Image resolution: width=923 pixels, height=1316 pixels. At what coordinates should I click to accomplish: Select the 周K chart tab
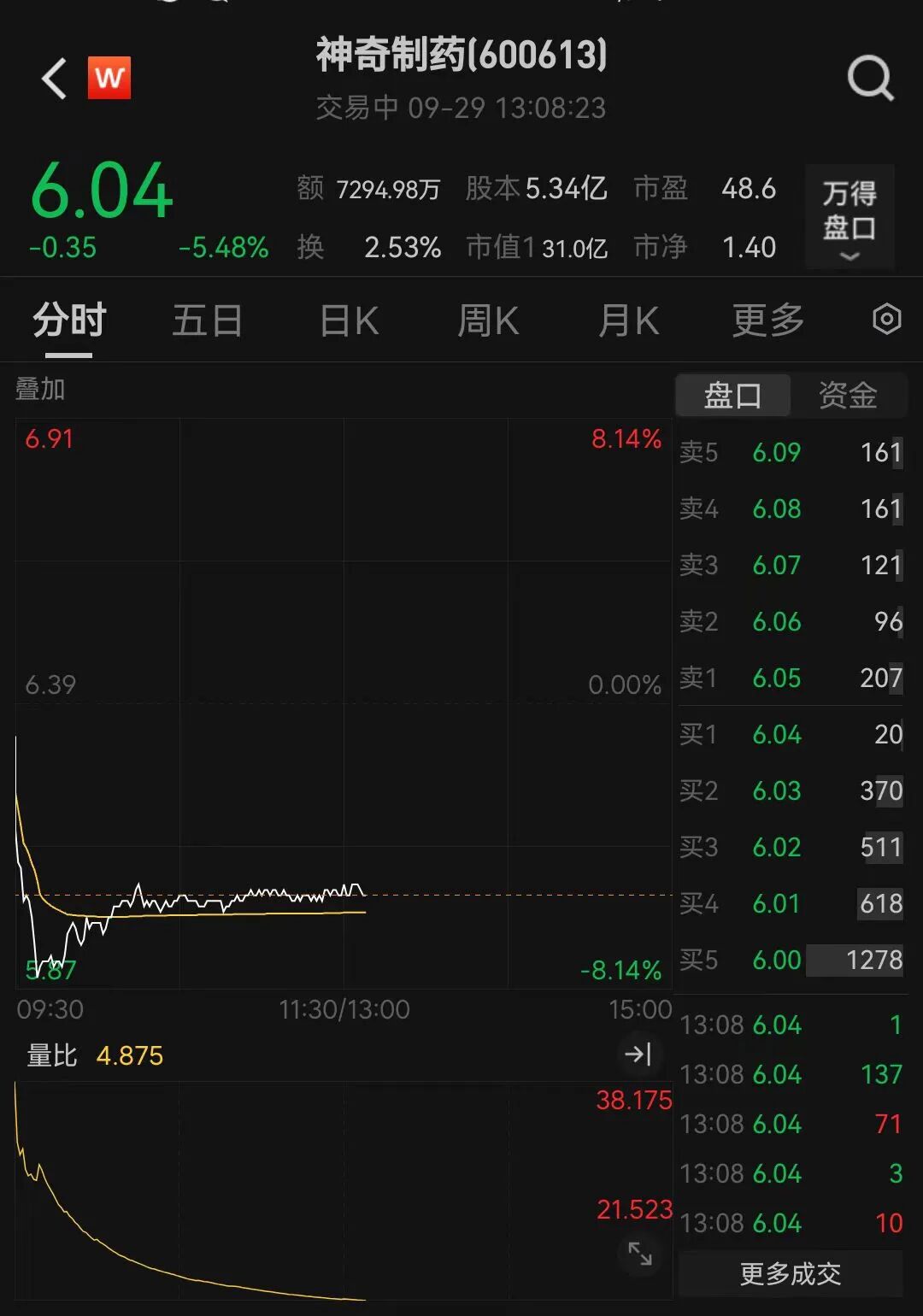(x=488, y=321)
